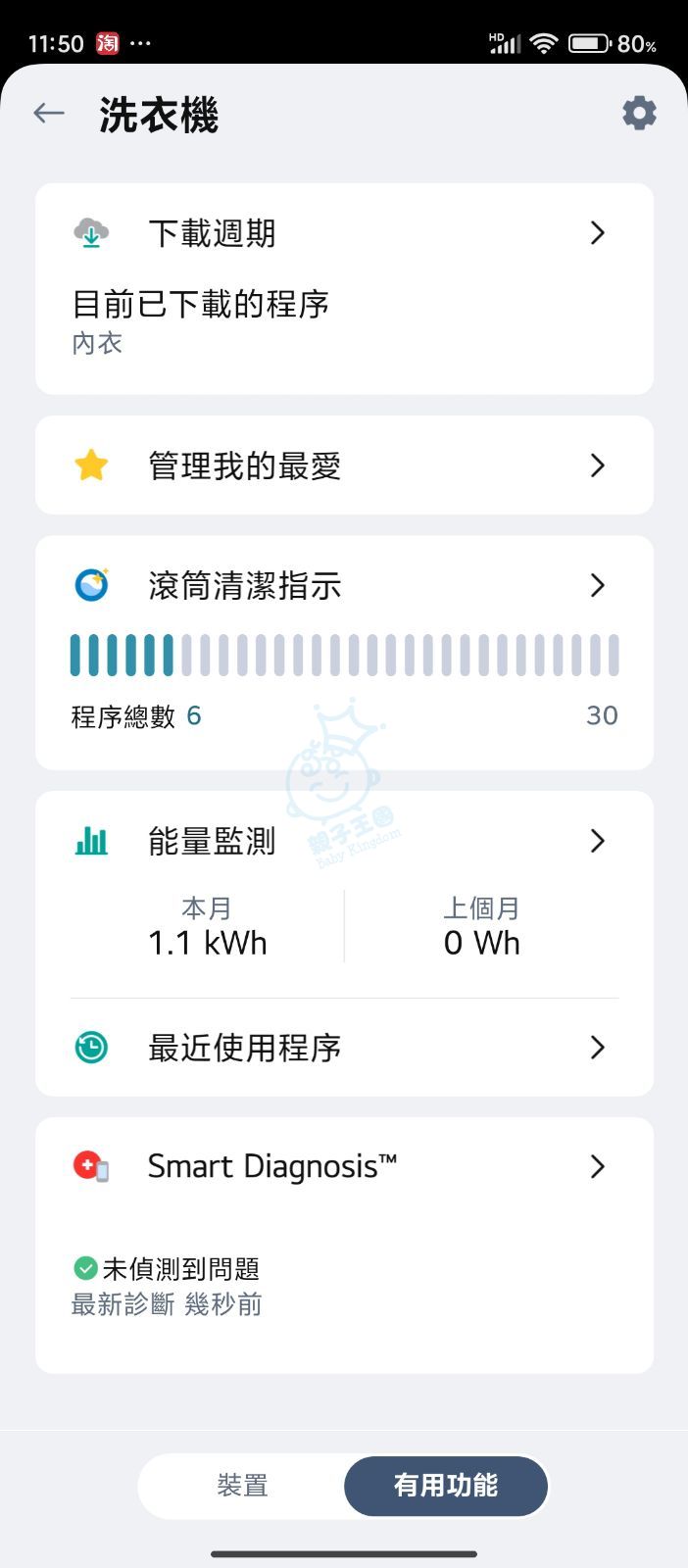Select the 有用功能 tab
The width and height of the screenshot is (688, 1568).
click(x=446, y=1486)
